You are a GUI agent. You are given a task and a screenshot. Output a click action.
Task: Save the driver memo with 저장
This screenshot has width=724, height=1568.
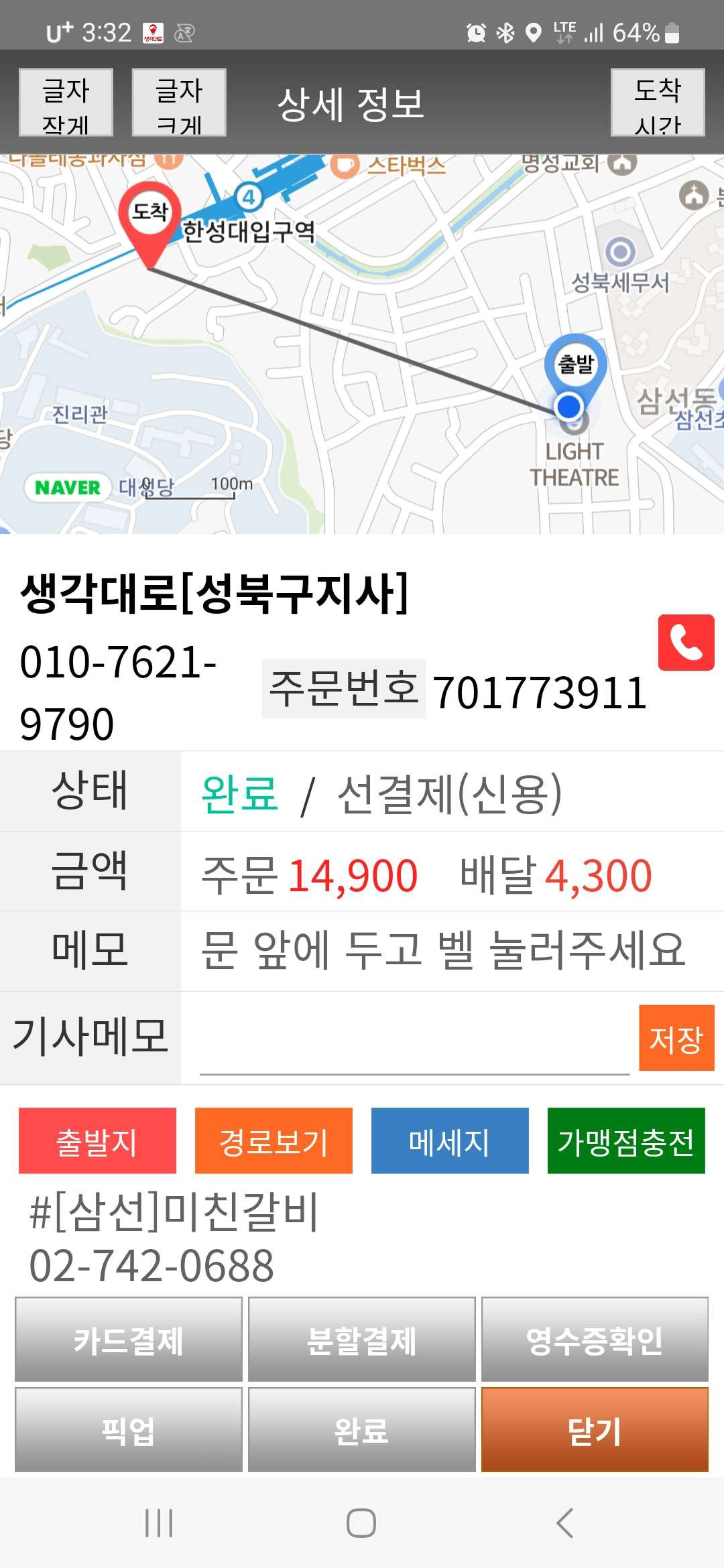676,1039
